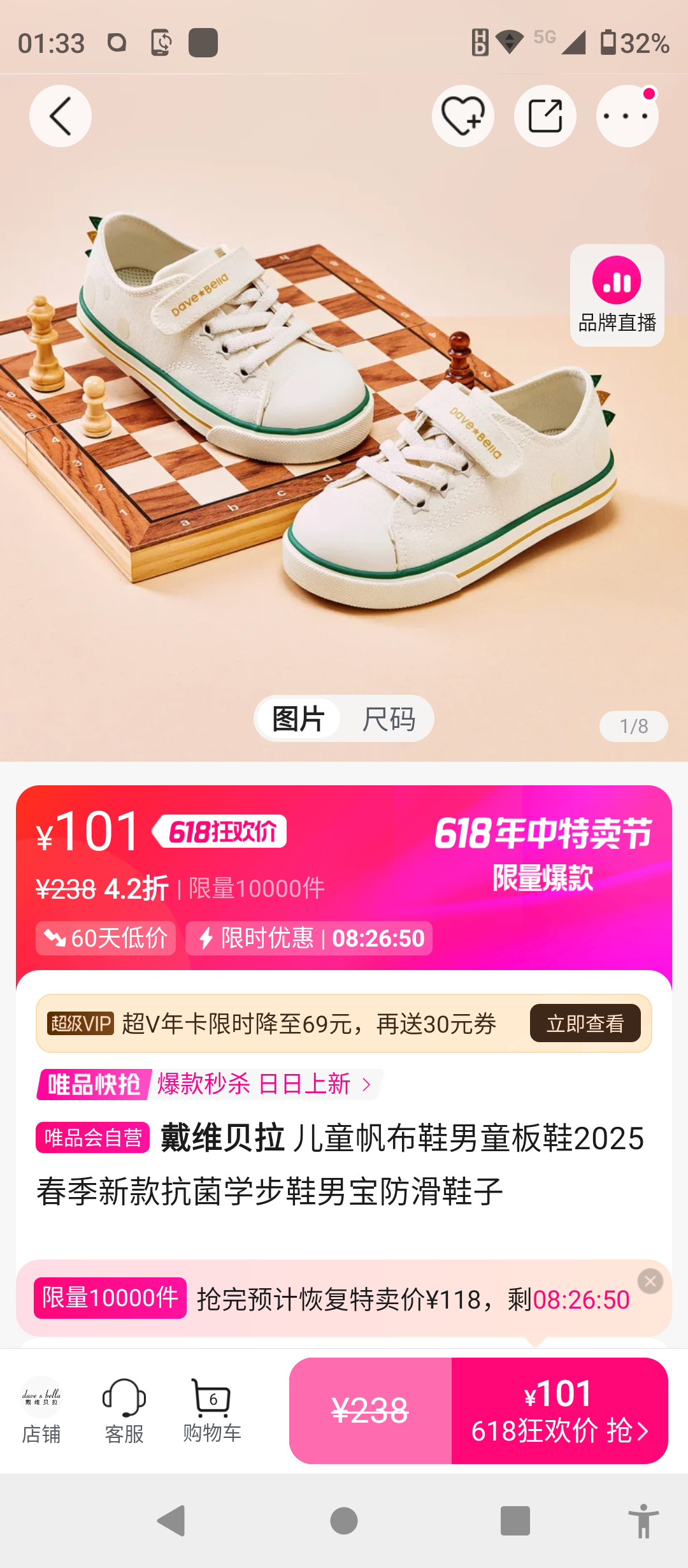The image size is (688, 1568).
Task: Select the 图片 tab
Action: pyautogui.click(x=299, y=719)
